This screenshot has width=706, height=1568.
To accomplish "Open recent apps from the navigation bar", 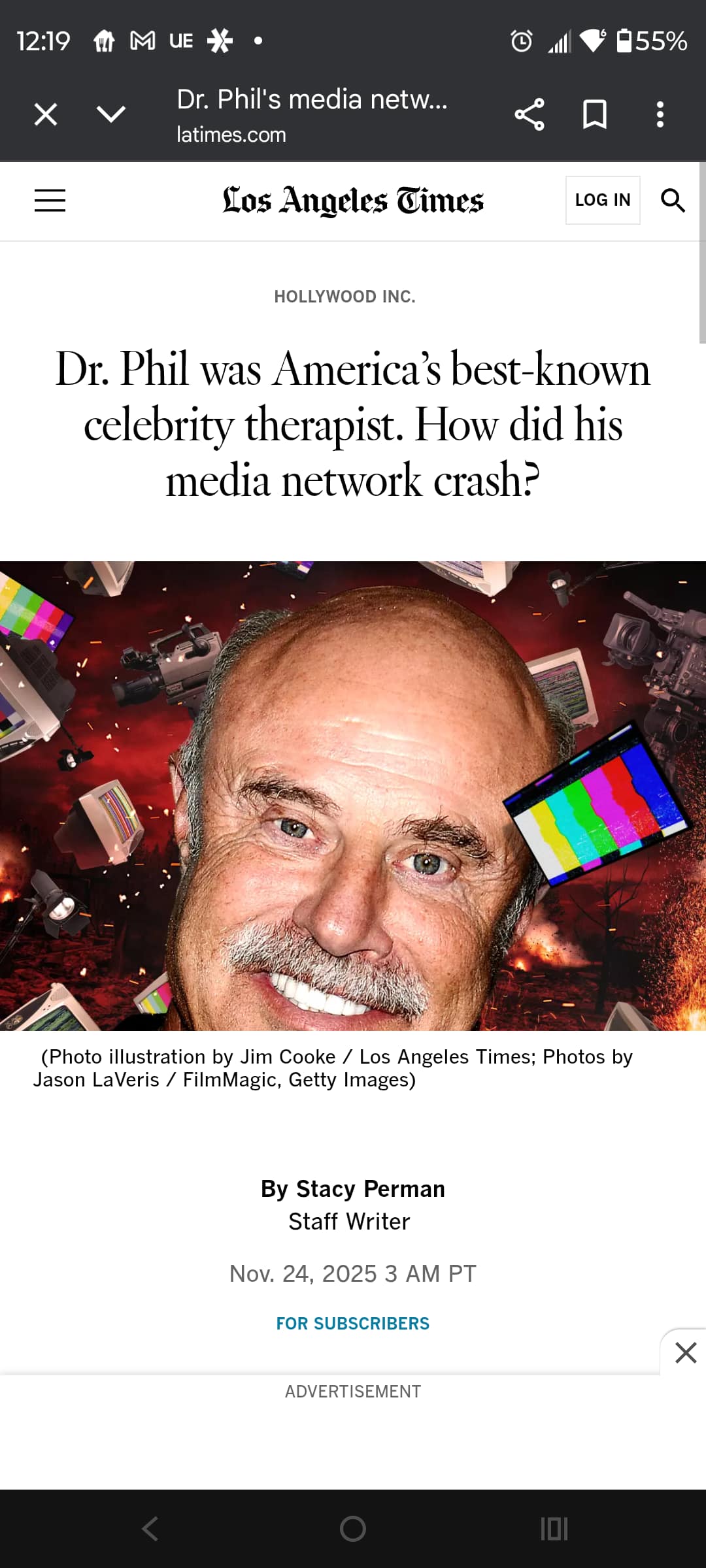I will pyautogui.click(x=554, y=1529).
